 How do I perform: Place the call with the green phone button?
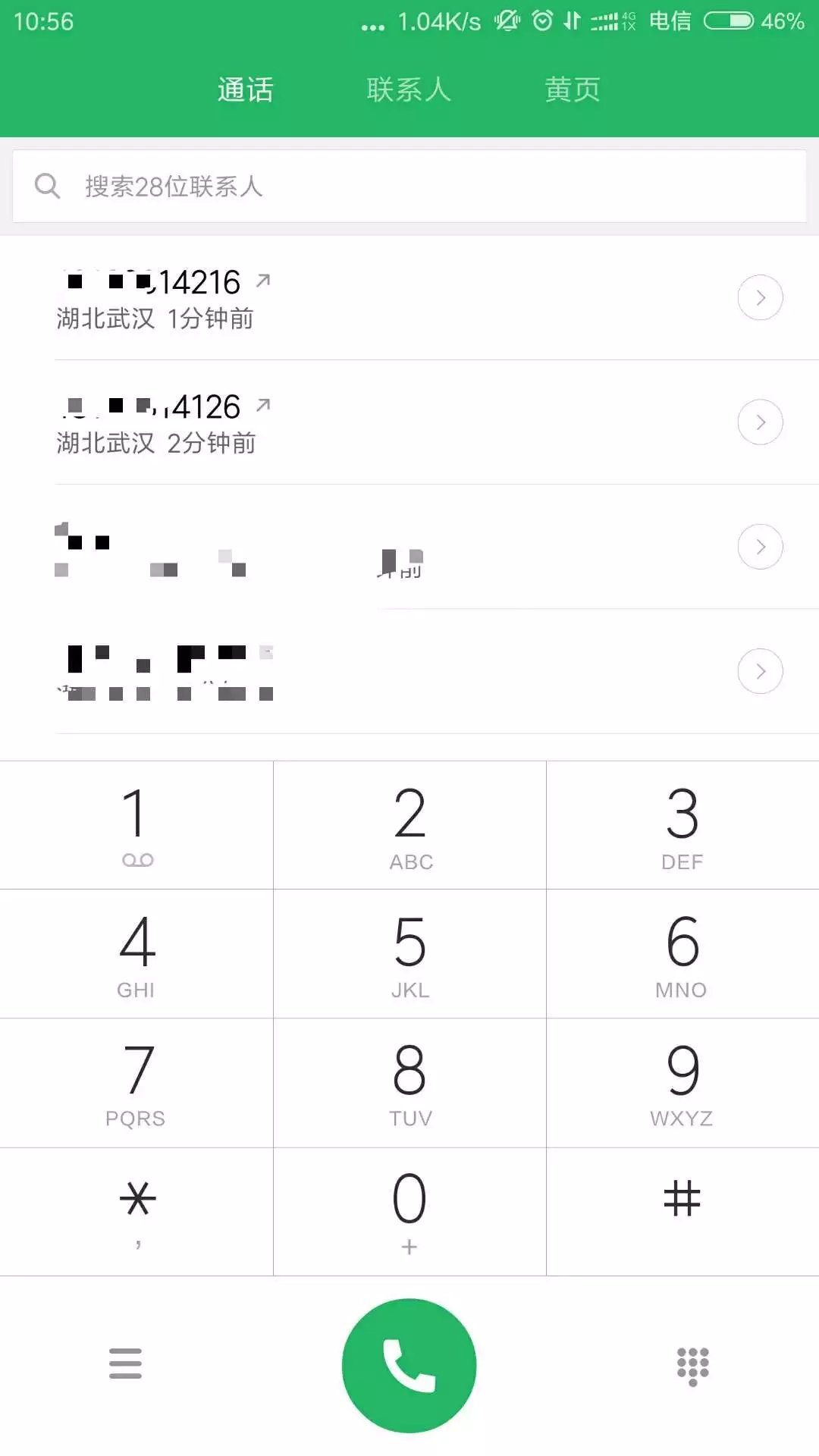[x=409, y=1365]
